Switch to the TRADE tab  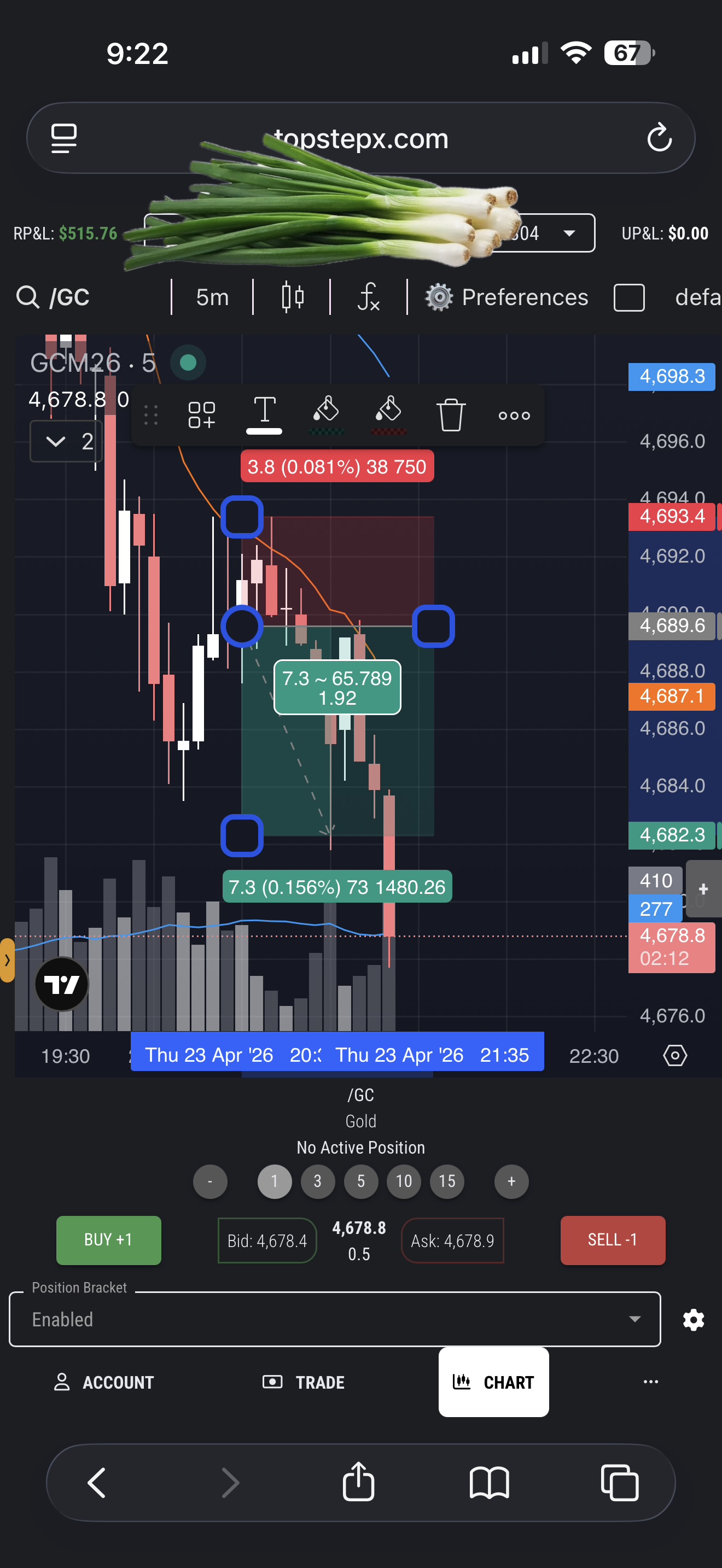(304, 1382)
